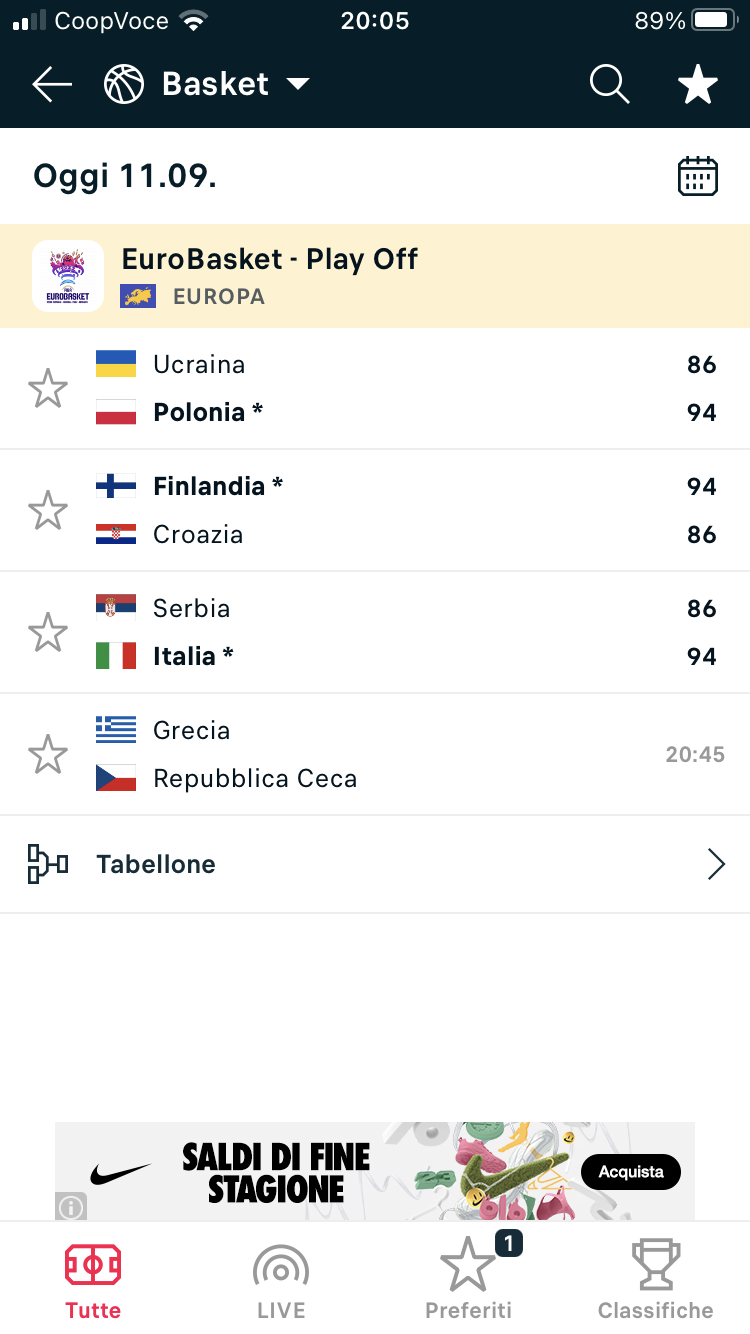Star the Grecia vs Repubblica Ceca match
The height and width of the screenshot is (1334, 750).
coord(47,754)
